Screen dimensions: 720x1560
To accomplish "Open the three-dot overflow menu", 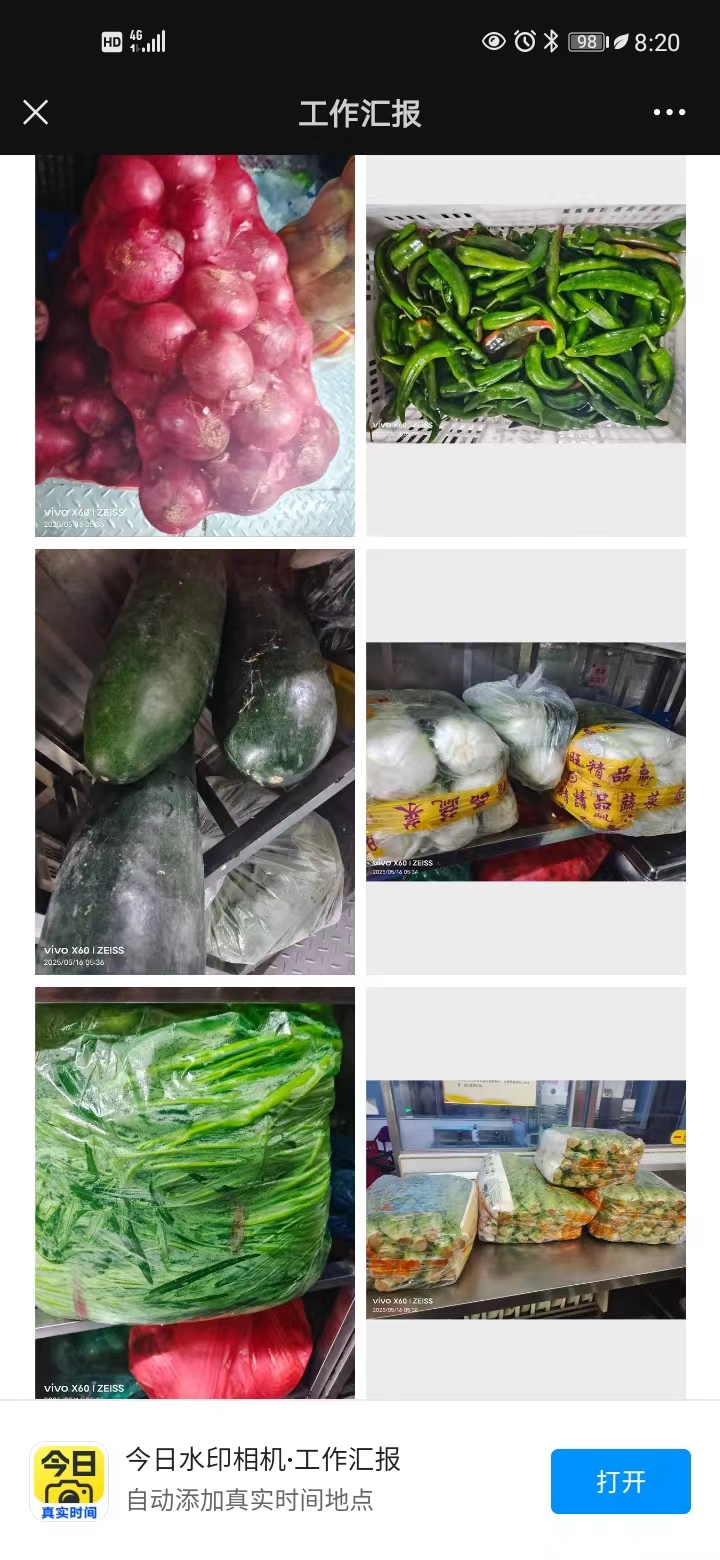I will coord(669,112).
